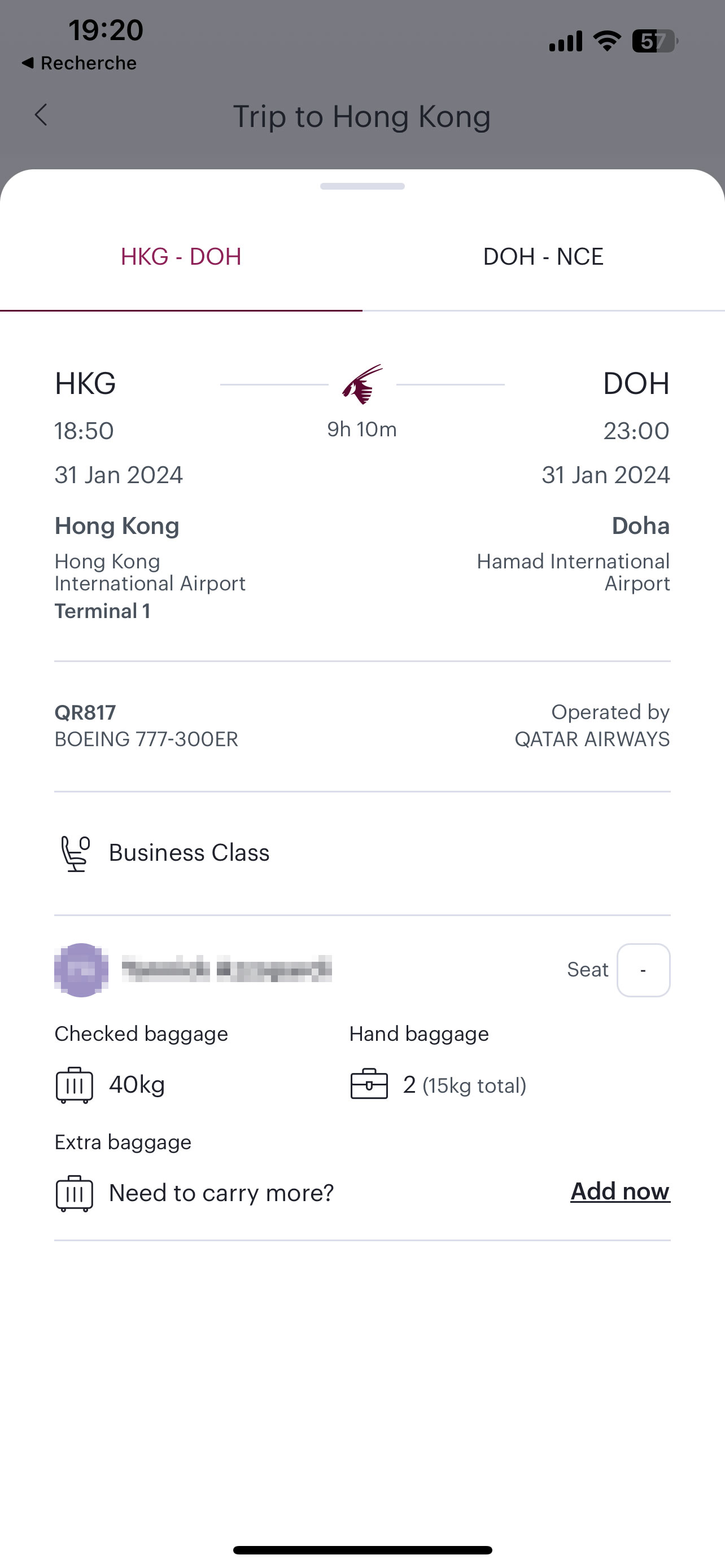The image size is (725, 1568).
Task: Go back with the top-left arrow
Action: (41, 115)
